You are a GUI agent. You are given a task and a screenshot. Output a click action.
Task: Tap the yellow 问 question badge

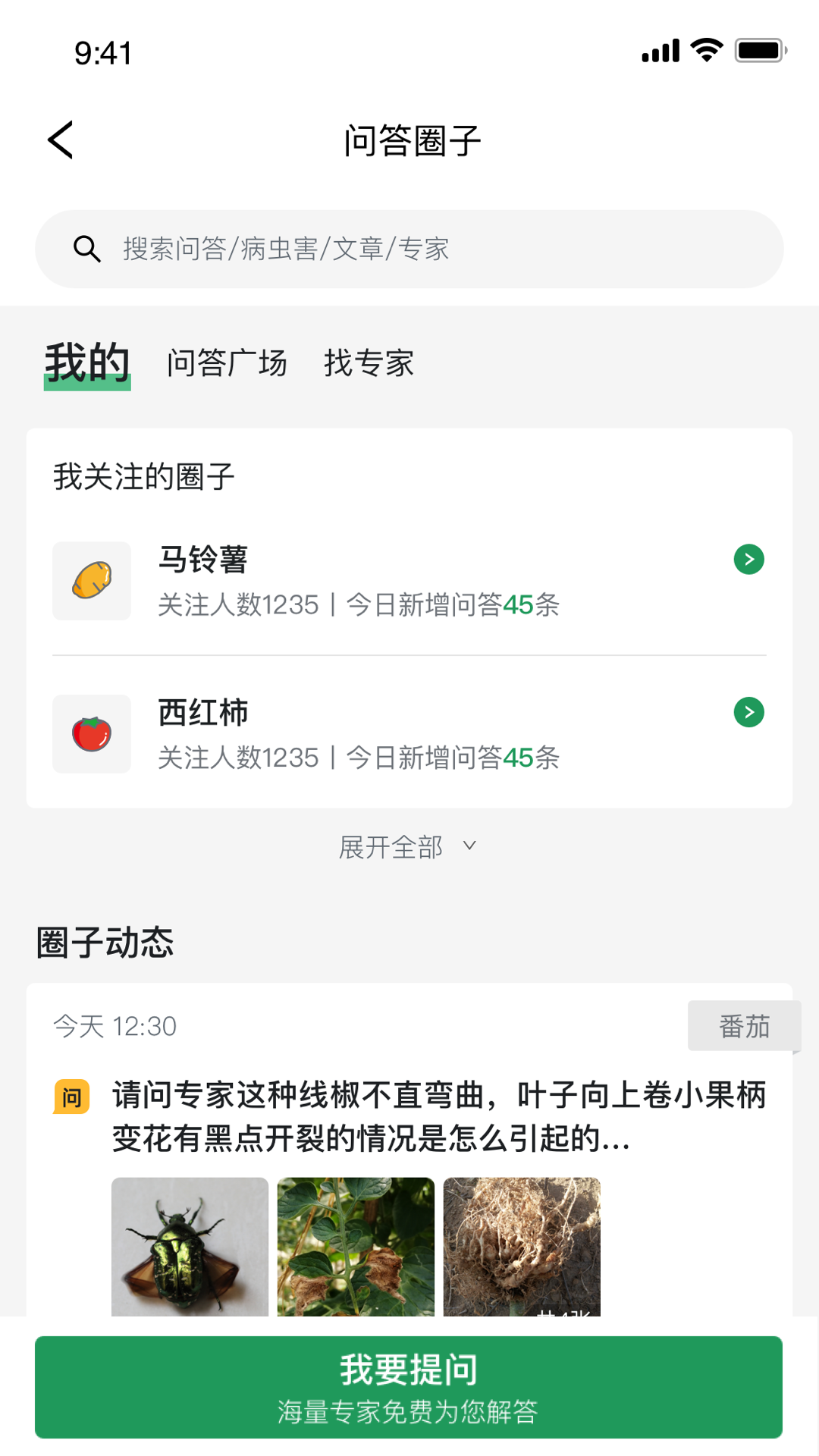(x=72, y=1096)
